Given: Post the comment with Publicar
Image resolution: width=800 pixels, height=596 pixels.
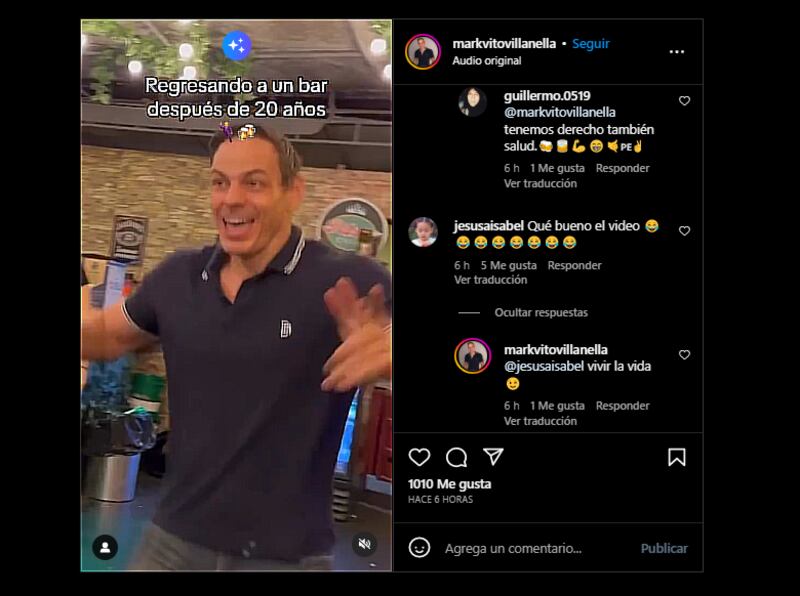Looking at the screenshot, I should (664, 548).
